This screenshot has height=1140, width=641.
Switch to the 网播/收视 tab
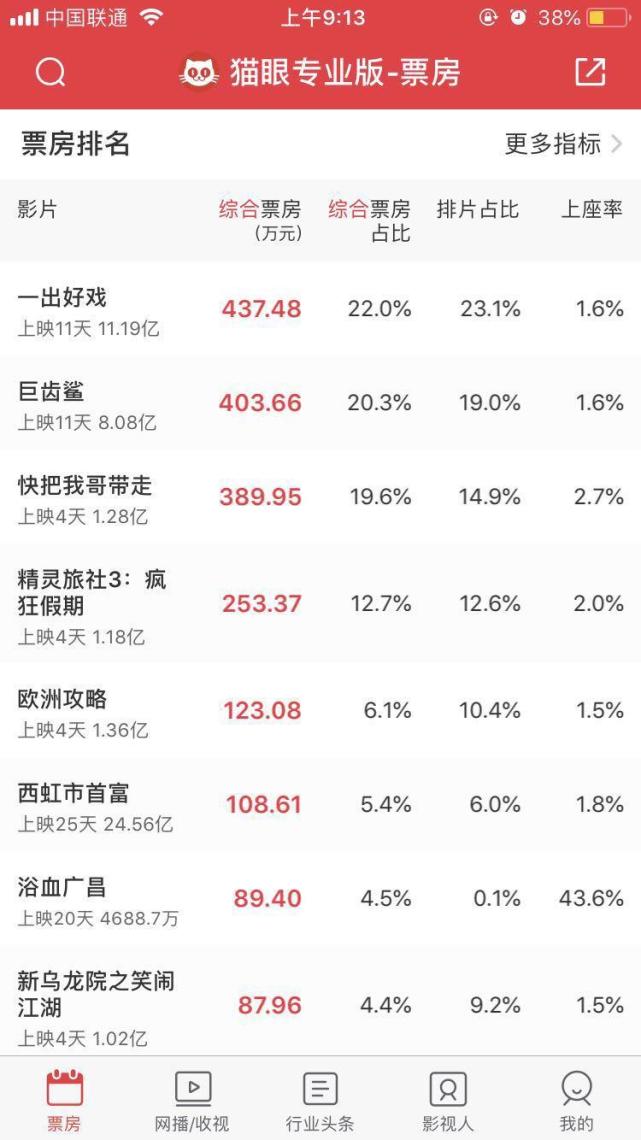coord(192,1100)
